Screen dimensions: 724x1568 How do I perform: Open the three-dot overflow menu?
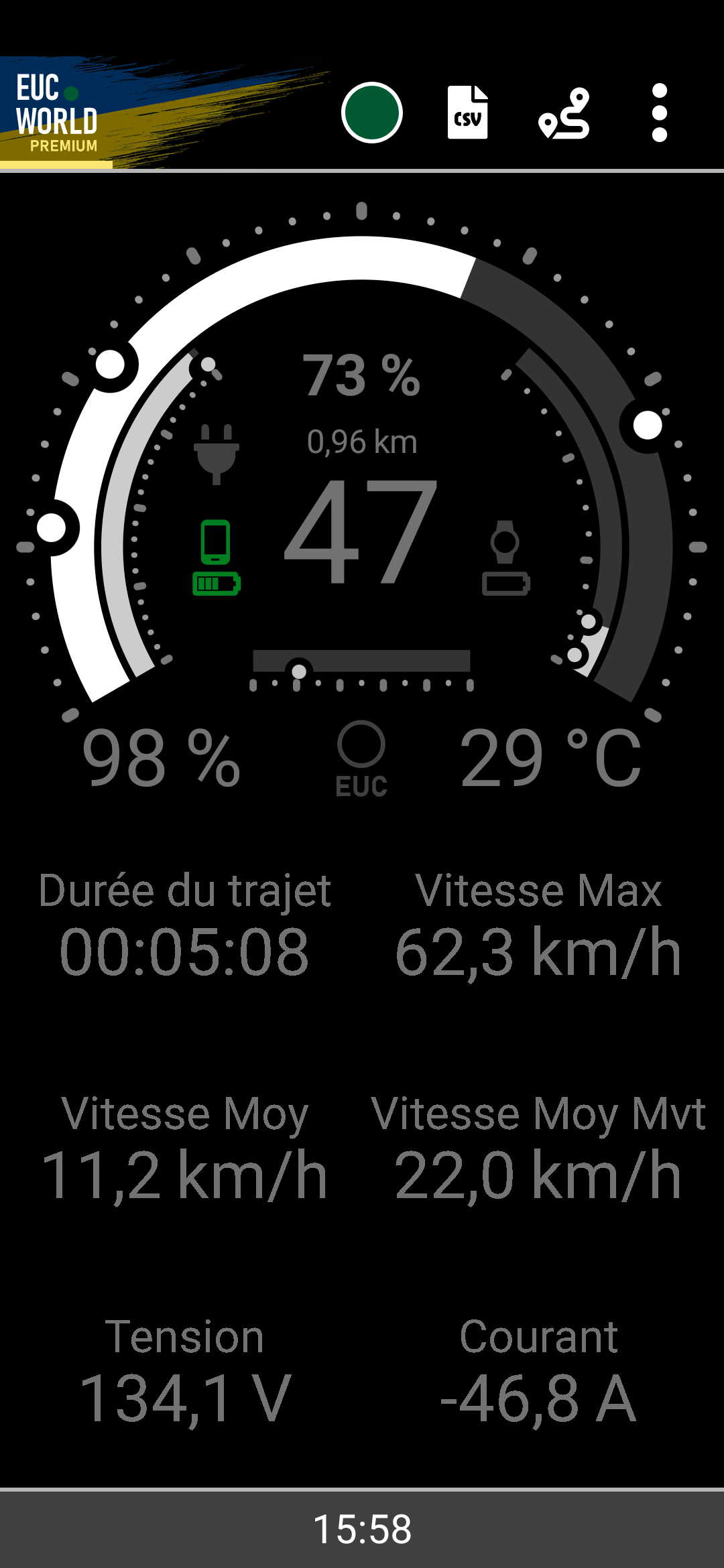[660, 113]
